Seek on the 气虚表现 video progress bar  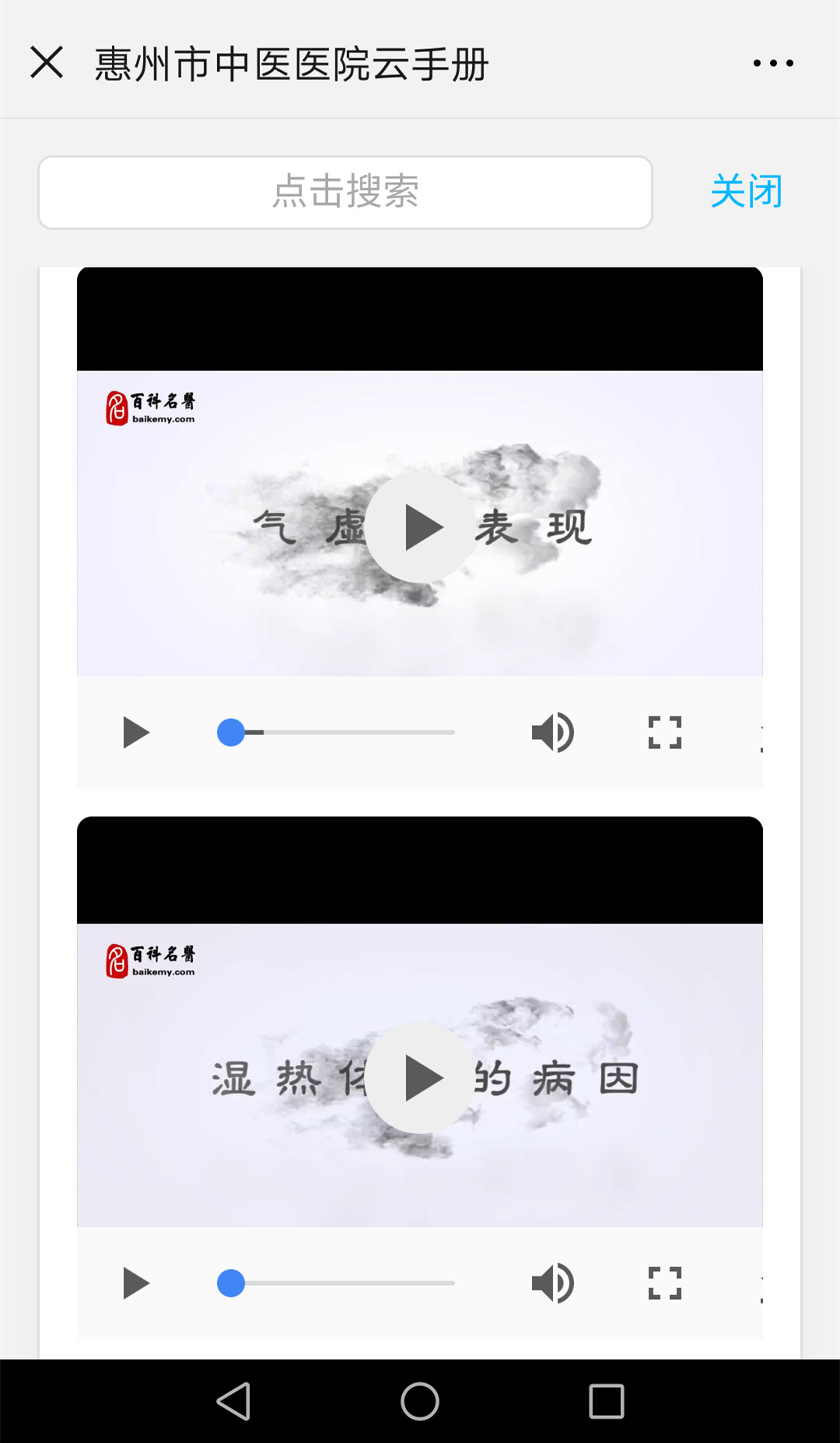click(342, 733)
